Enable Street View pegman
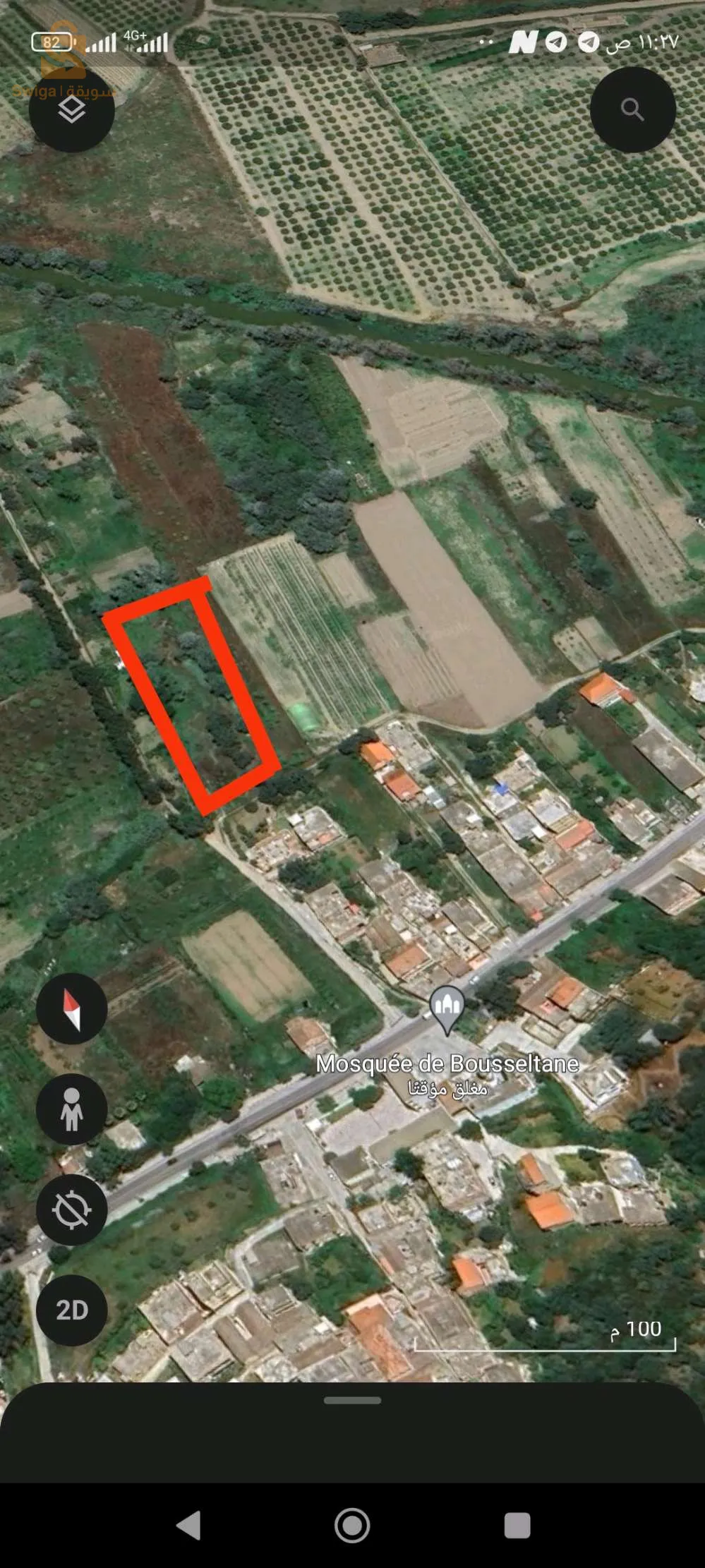 pyautogui.click(x=72, y=1109)
